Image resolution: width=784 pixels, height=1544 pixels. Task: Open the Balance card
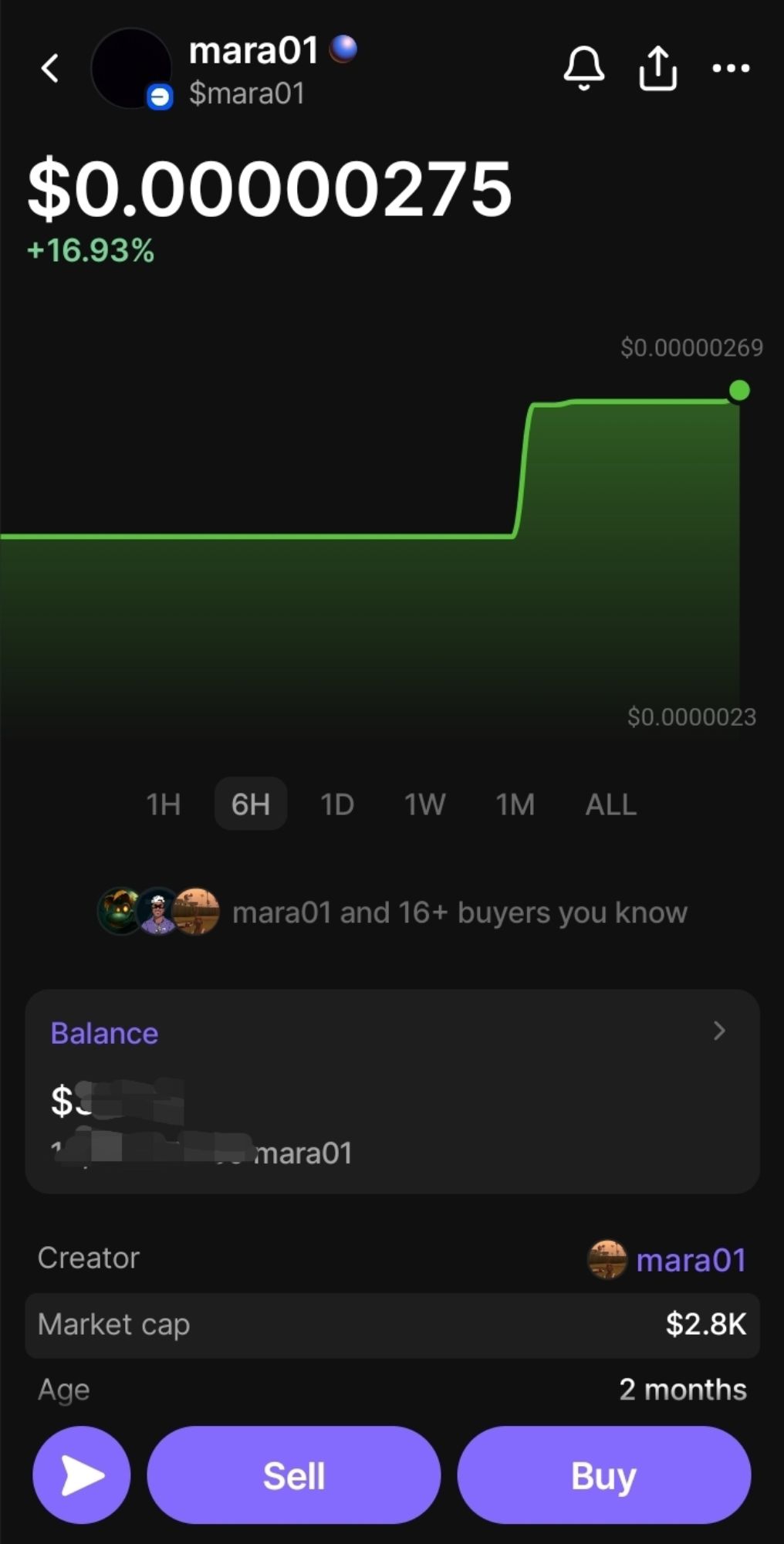point(392,1091)
